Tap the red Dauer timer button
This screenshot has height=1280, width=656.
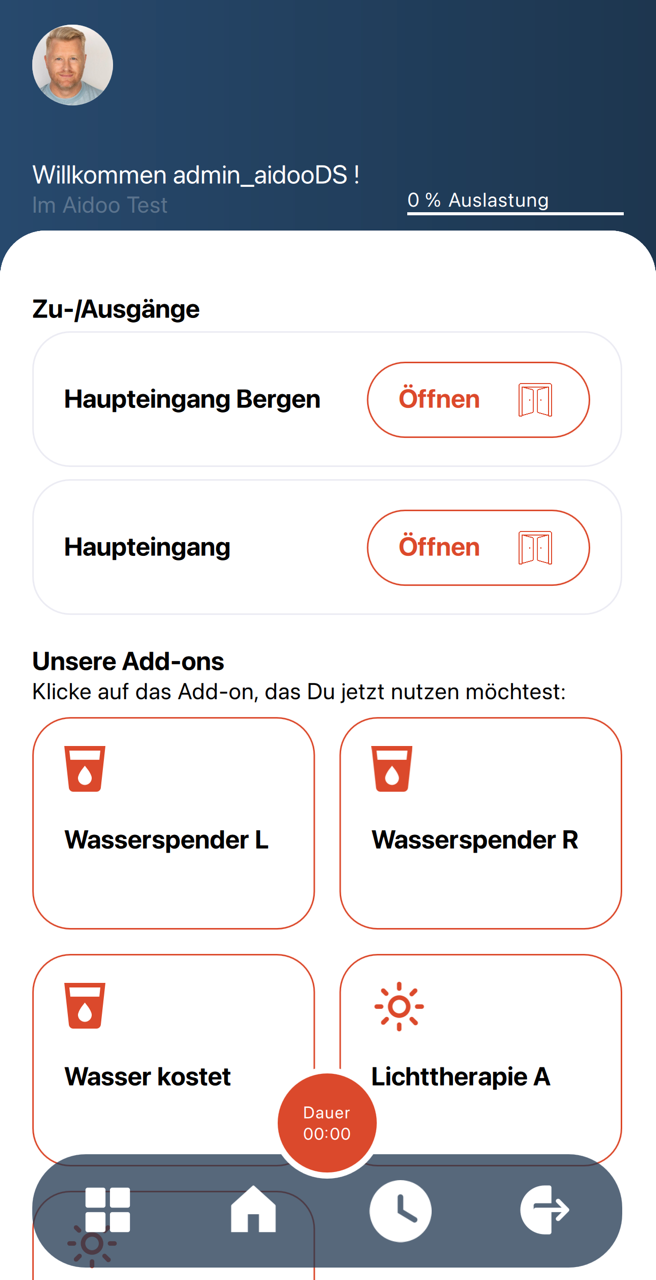point(327,1124)
